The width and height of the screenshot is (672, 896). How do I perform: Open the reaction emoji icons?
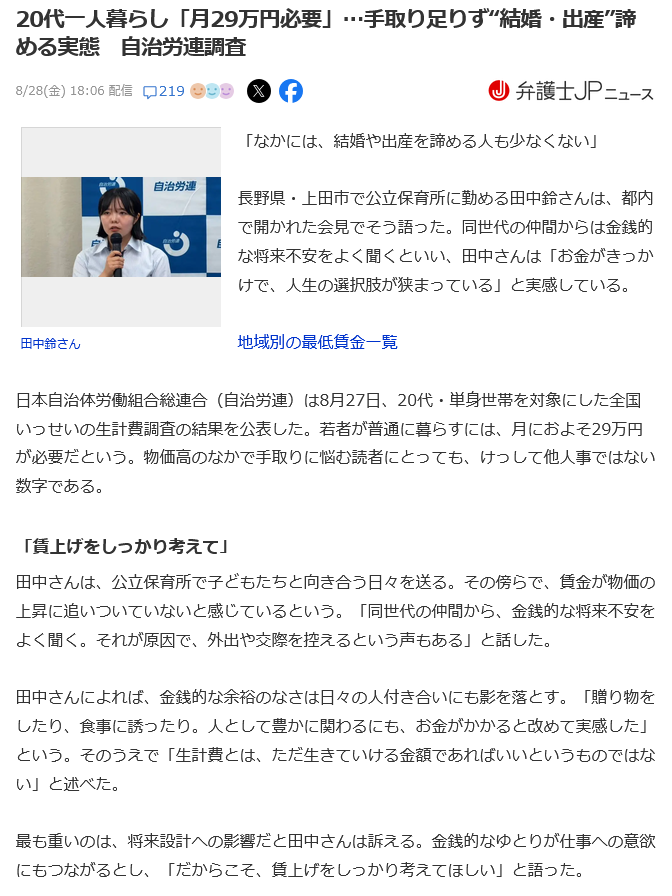coord(212,91)
